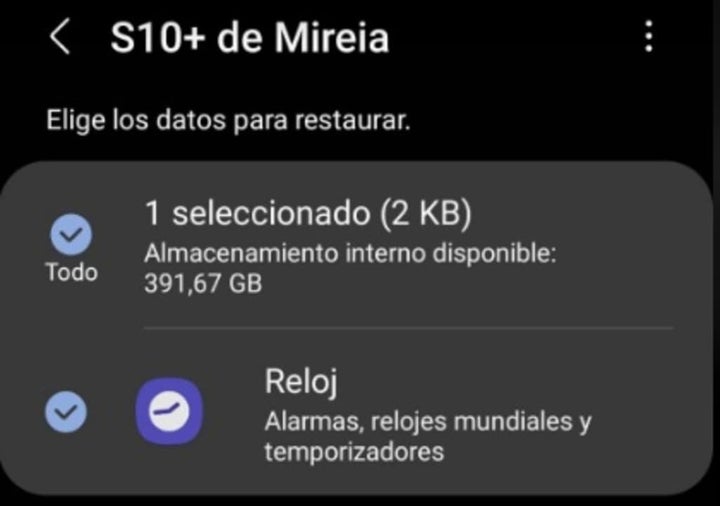Image resolution: width=720 pixels, height=506 pixels.
Task: Deselect the Reloj checkbox
Action: coord(69,410)
